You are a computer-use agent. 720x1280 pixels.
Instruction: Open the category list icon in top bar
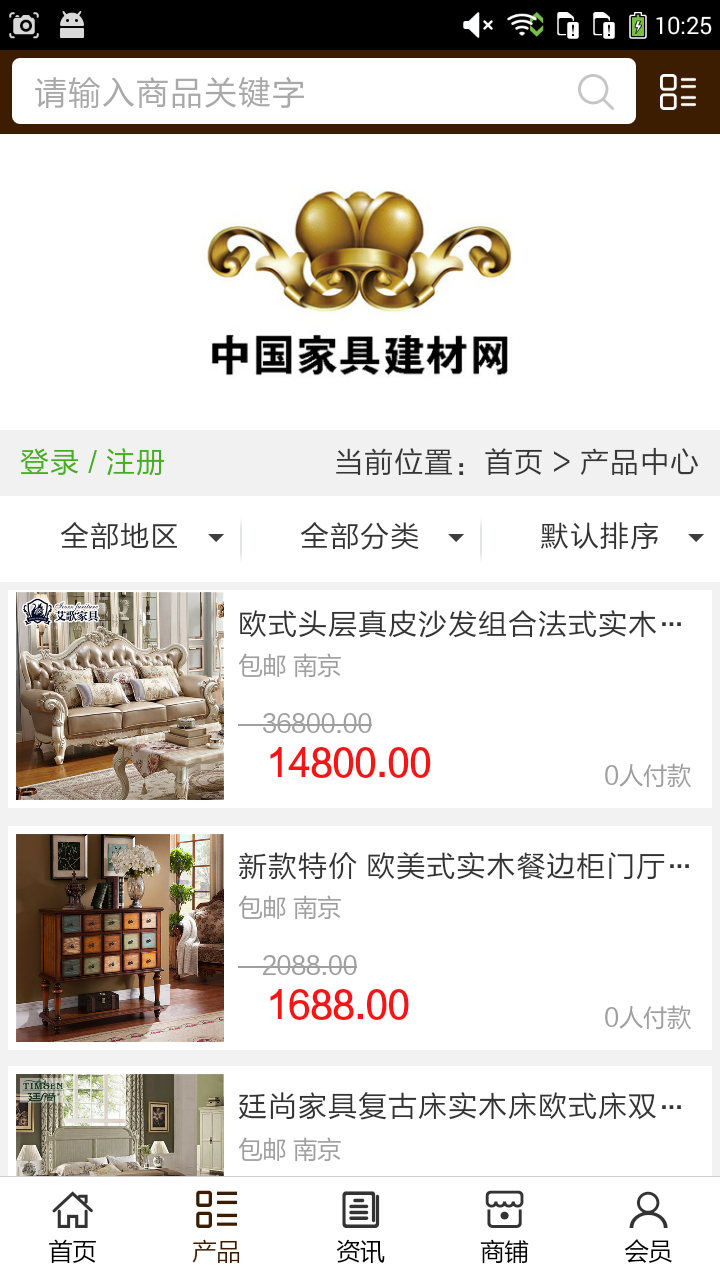point(678,92)
